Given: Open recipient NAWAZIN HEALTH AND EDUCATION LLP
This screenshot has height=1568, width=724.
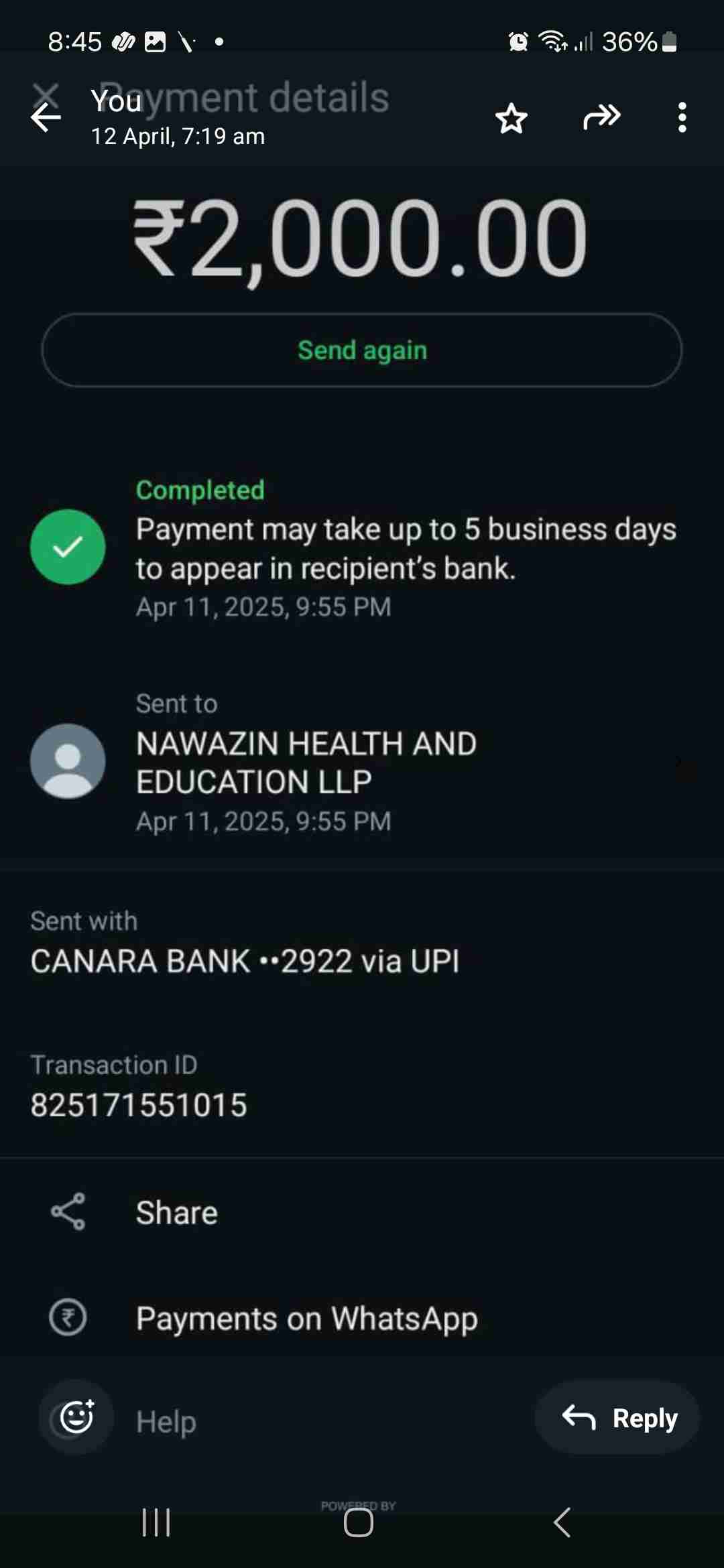Looking at the screenshot, I should click(306, 763).
